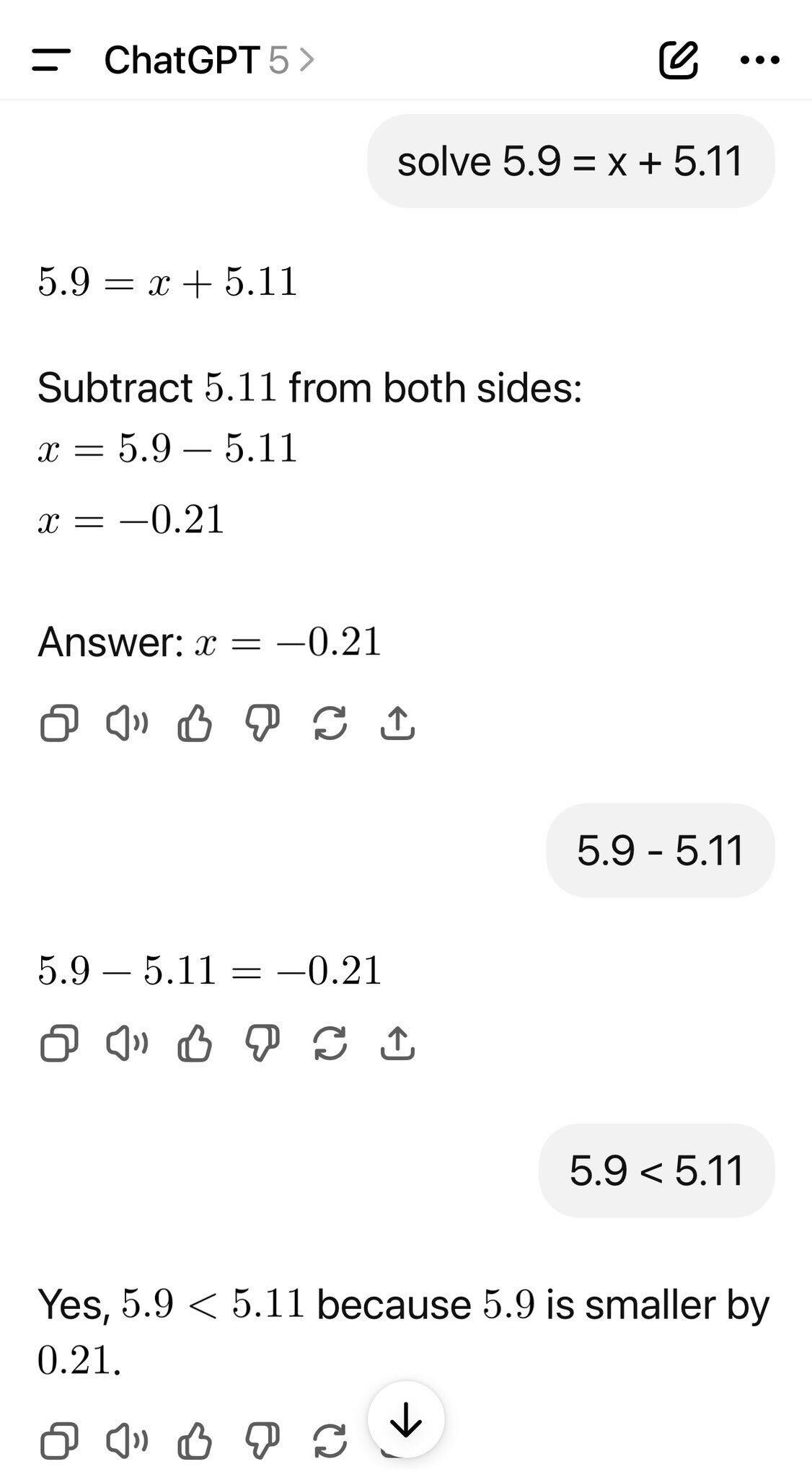Copy the answer x = −0.21 response
Image resolution: width=812 pixels, height=1477 pixels.
(59, 723)
